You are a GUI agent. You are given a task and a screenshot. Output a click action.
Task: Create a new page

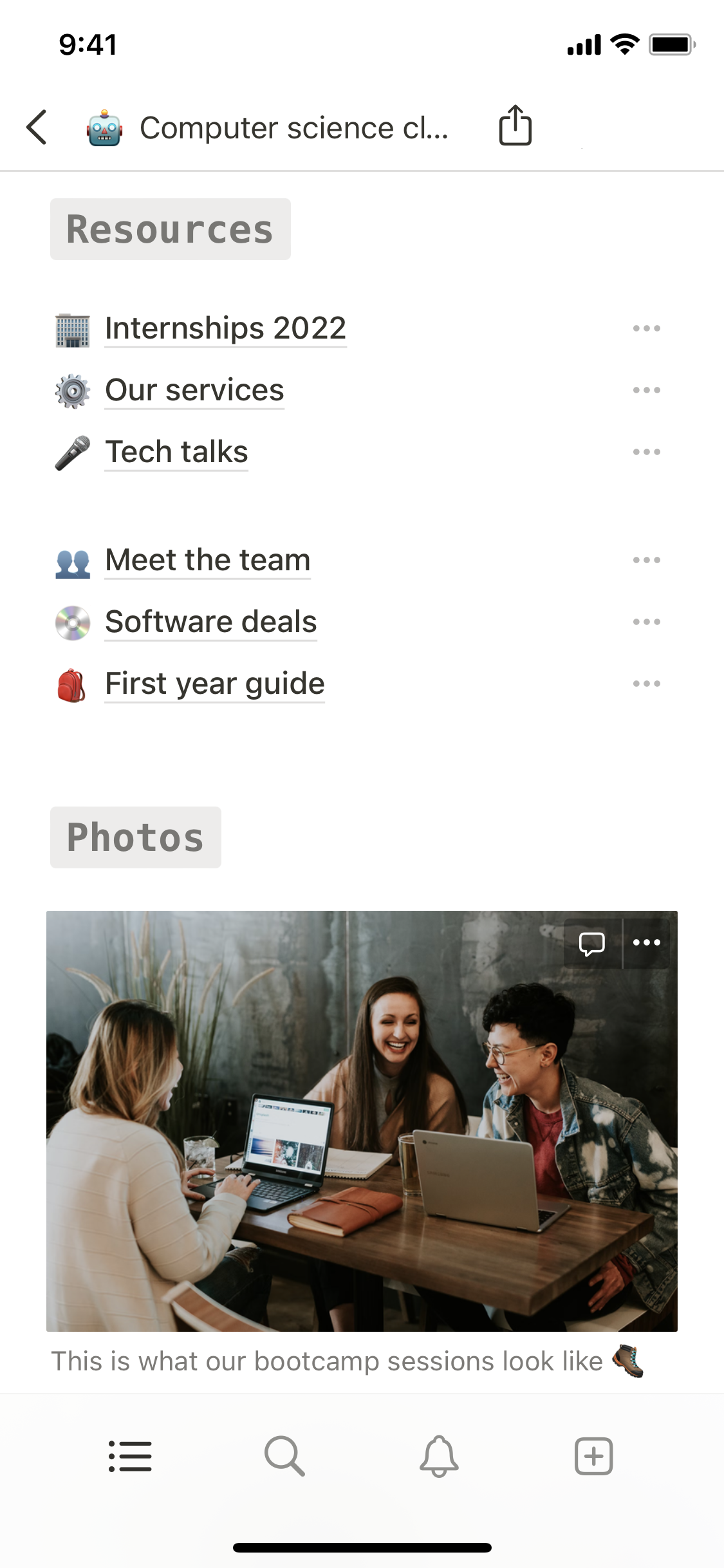(x=593, y=1456)
